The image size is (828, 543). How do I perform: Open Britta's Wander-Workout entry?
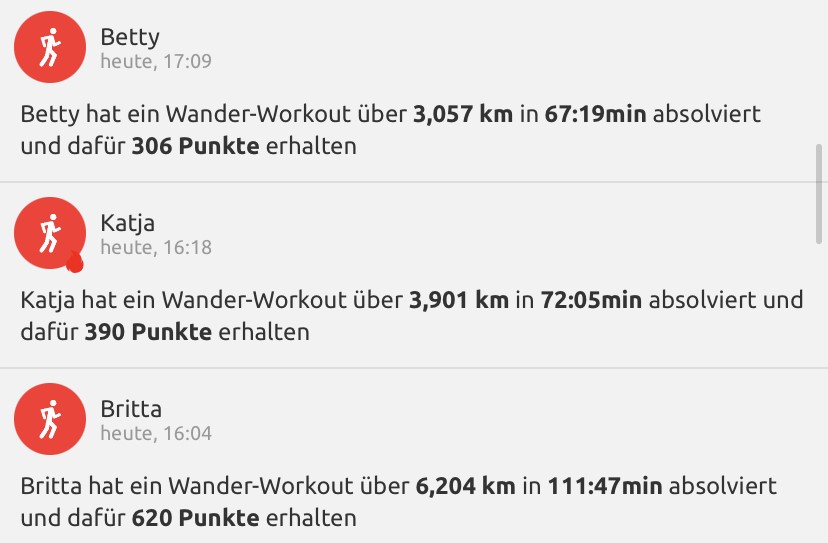[398, 502]
